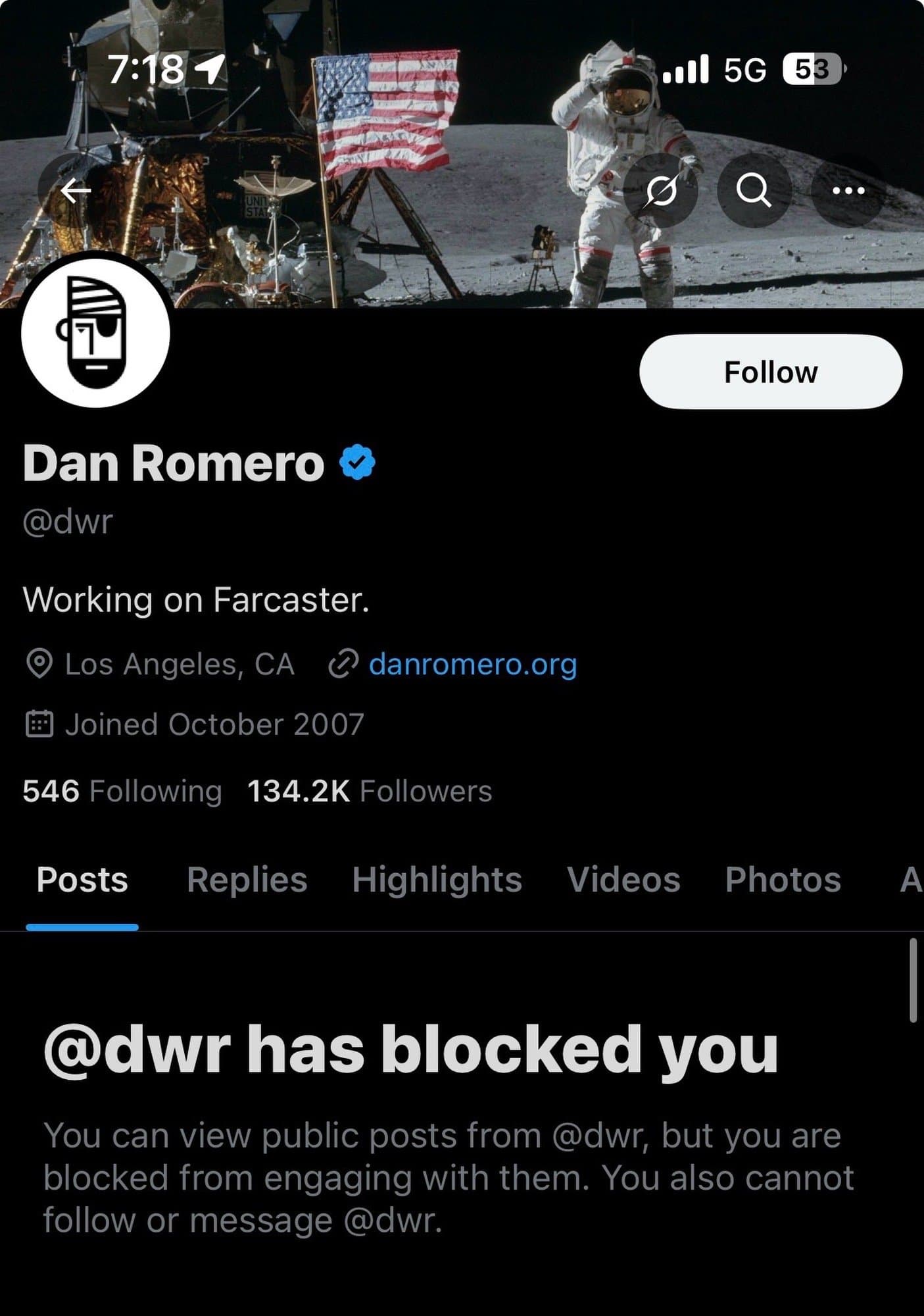Select the Posts tab
924x1316 pixels.
82,880
